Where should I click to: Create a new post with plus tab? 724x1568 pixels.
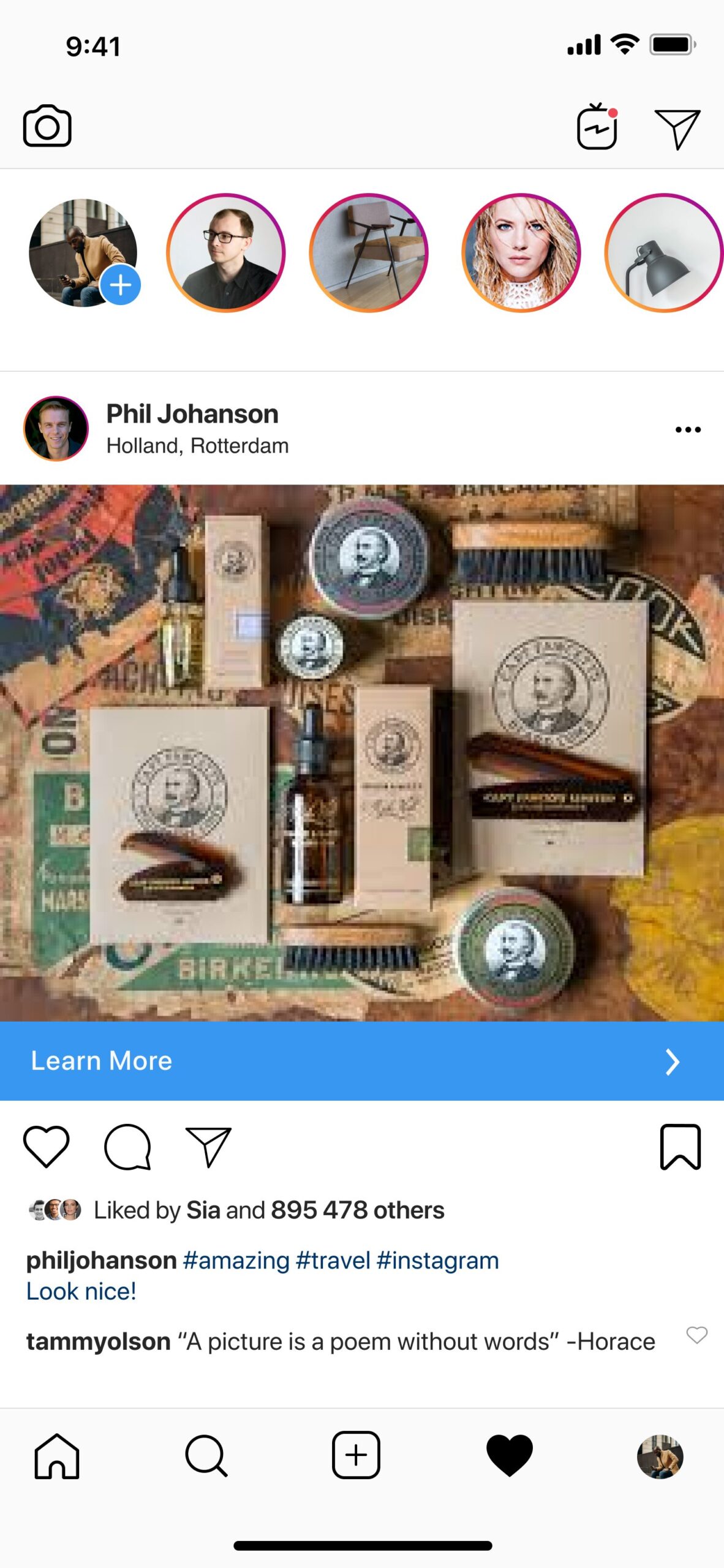click(x=356, y=1455)
